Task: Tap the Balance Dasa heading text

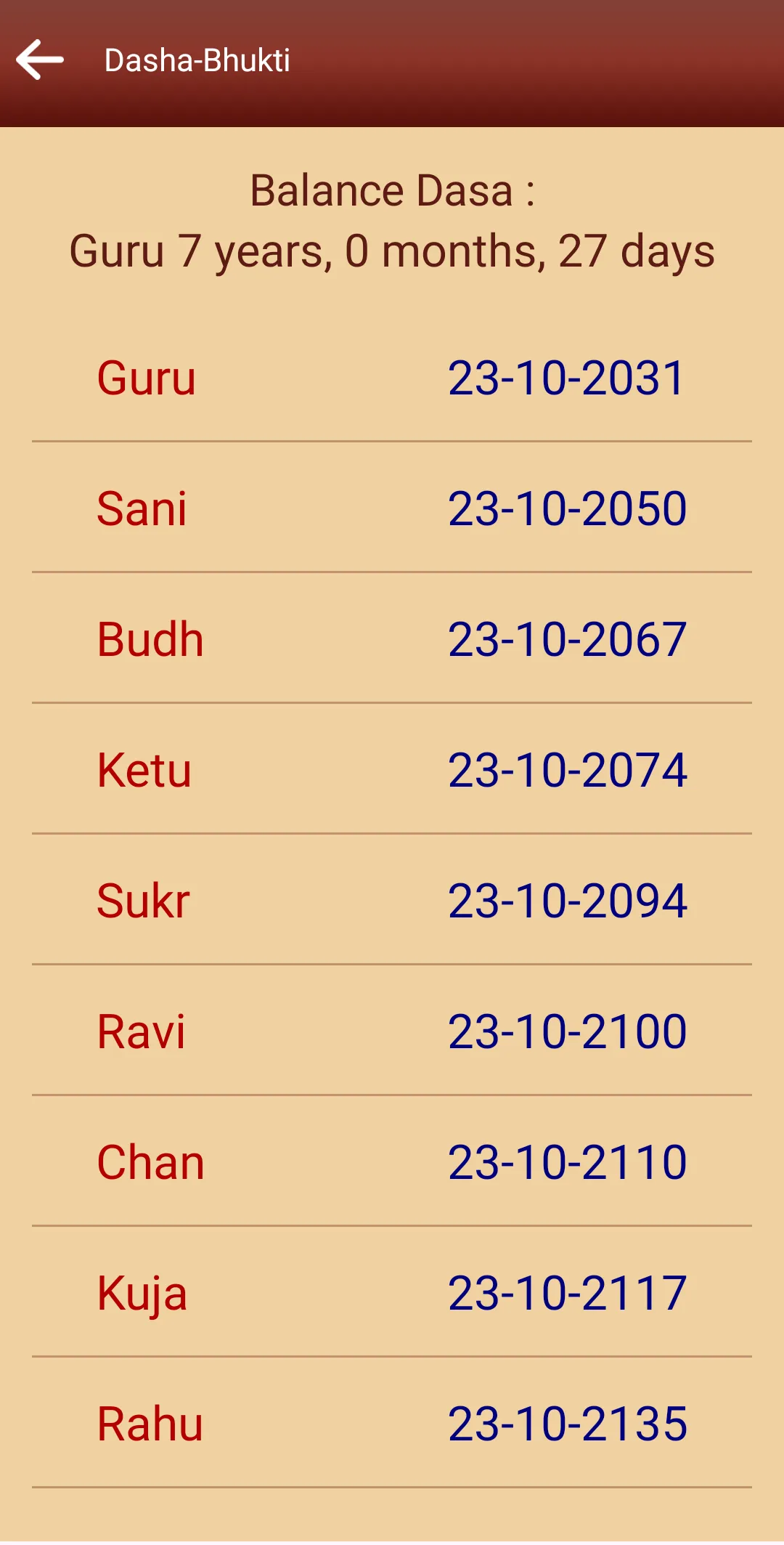Action: pyautogui.click(x=392, y=191)
